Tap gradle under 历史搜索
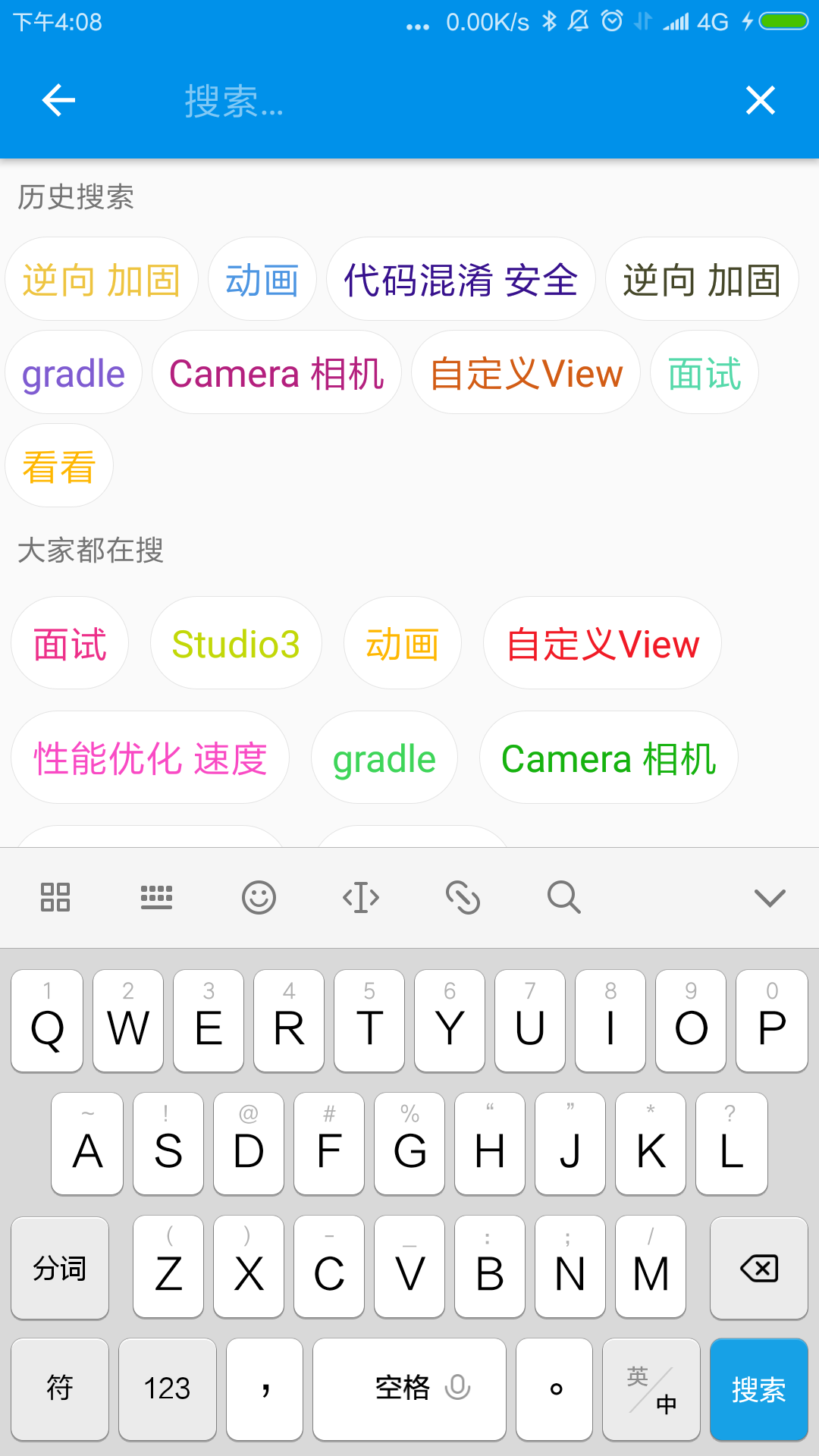This screenshot has height=1456, width=819. tap(74, 373)
